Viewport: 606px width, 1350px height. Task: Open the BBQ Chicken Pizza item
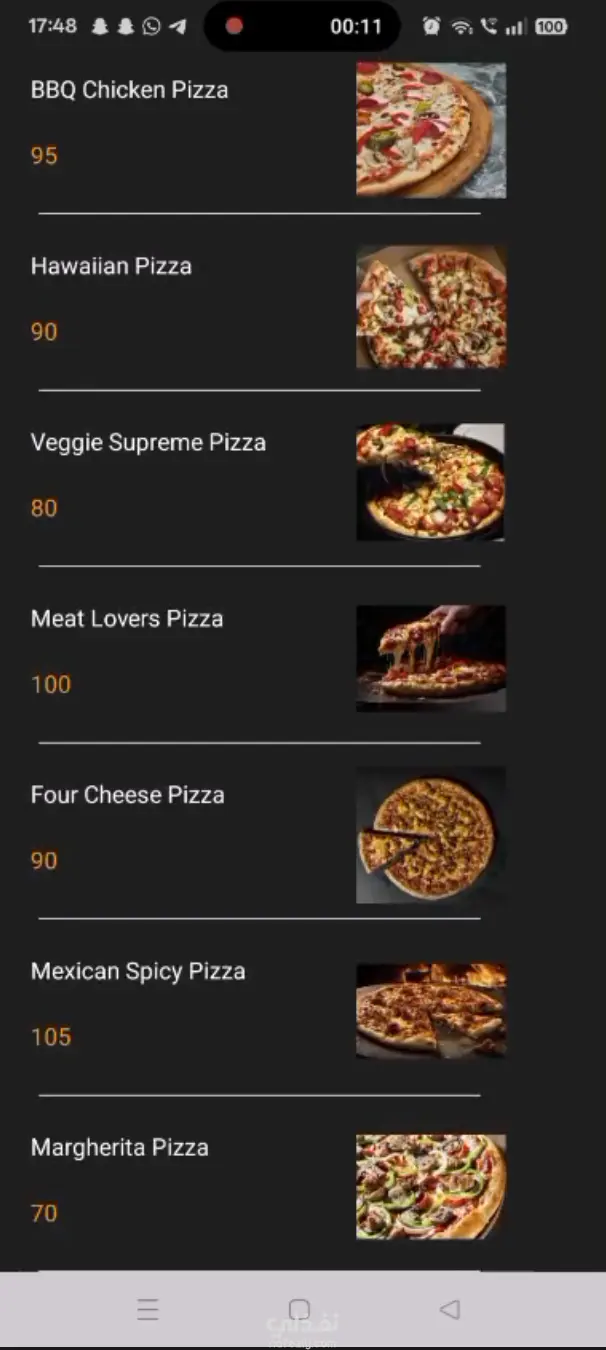pos(130,90)
